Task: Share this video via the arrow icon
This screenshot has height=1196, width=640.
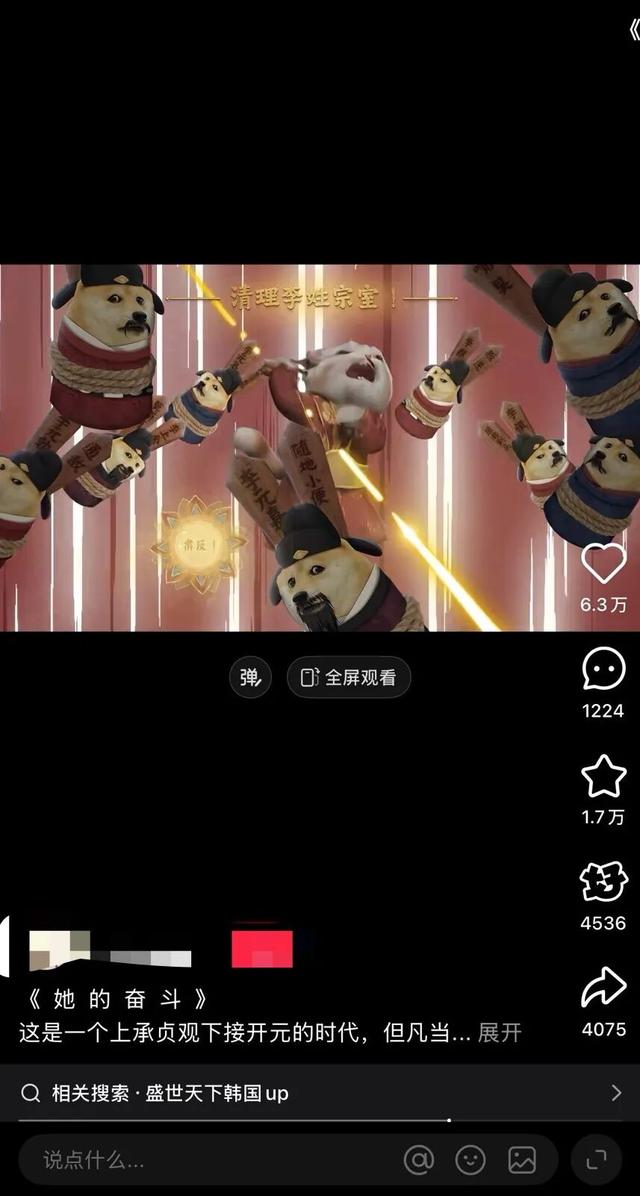Action: pos(603,988)
